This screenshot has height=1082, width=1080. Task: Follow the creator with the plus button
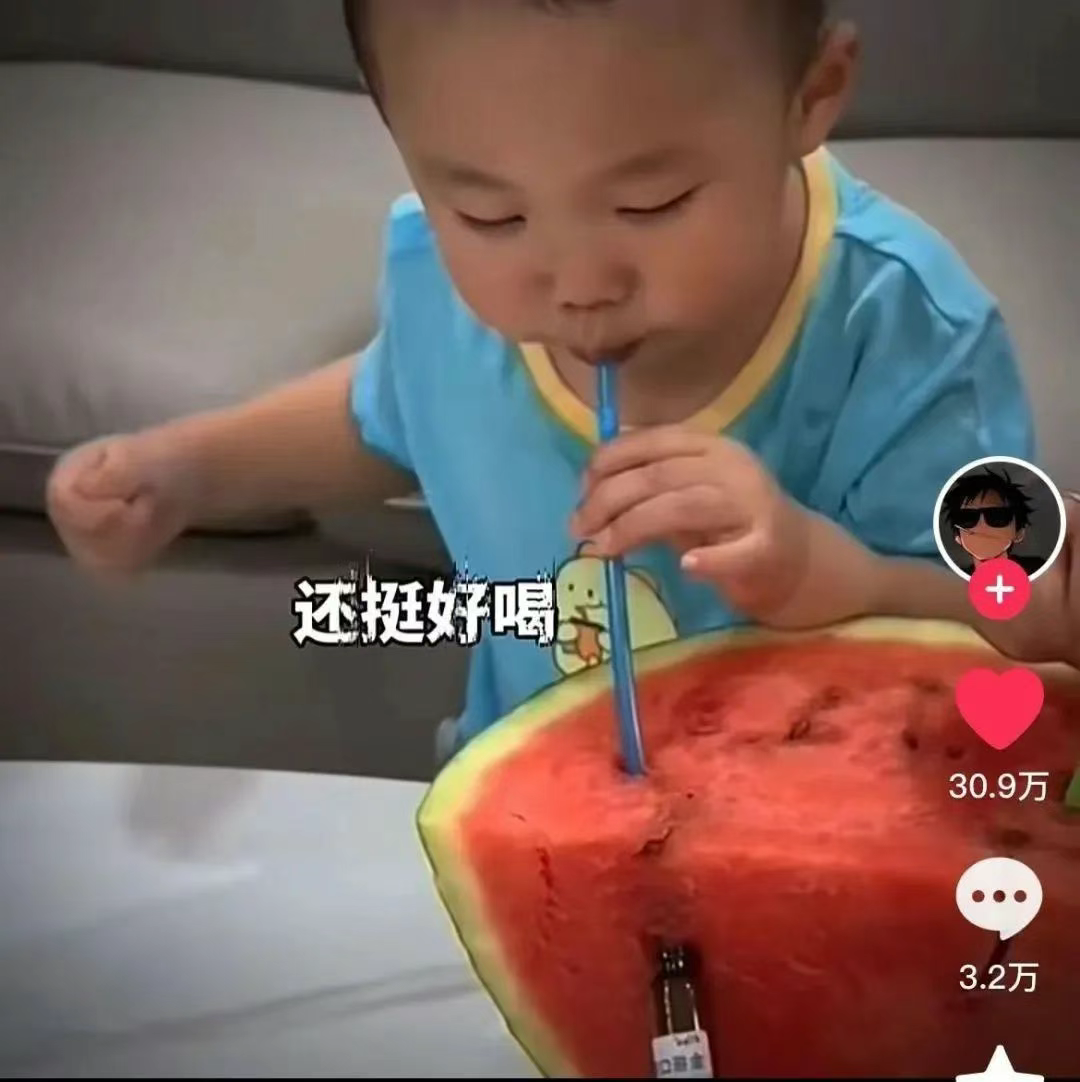(x=998, y=590)
